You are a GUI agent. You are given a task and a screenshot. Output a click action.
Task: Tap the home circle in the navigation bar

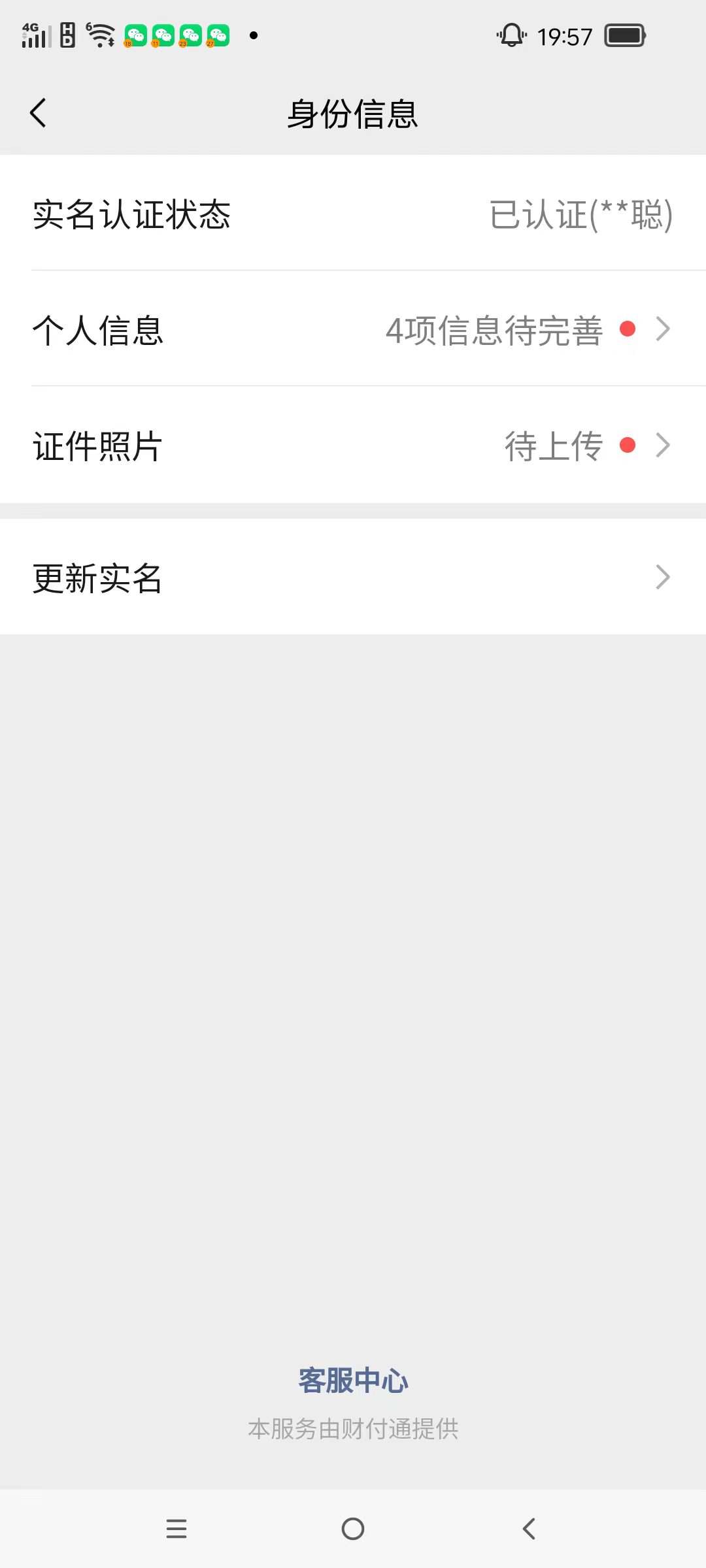(352, 1527)
